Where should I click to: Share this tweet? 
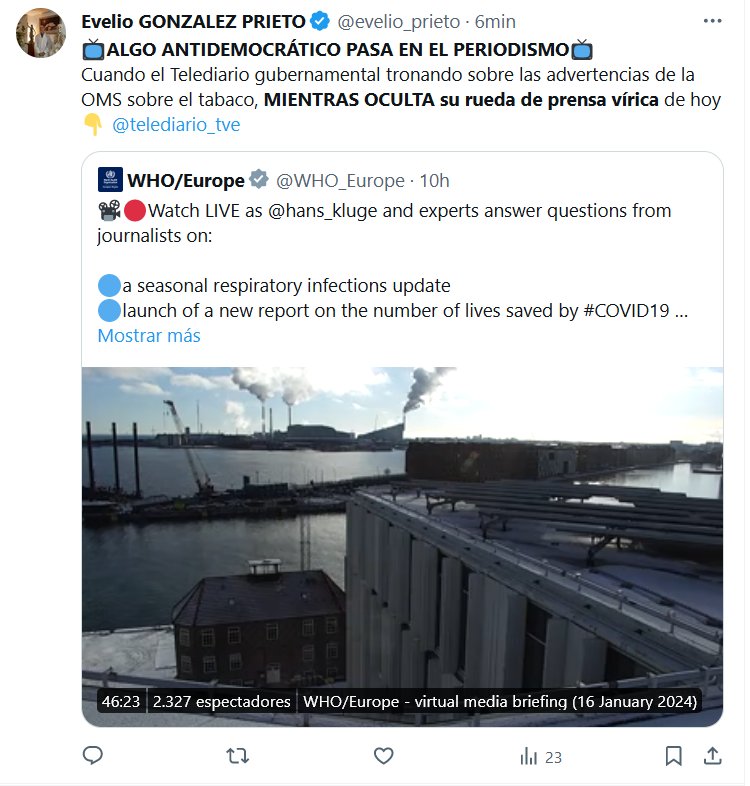tap(713, 755)
